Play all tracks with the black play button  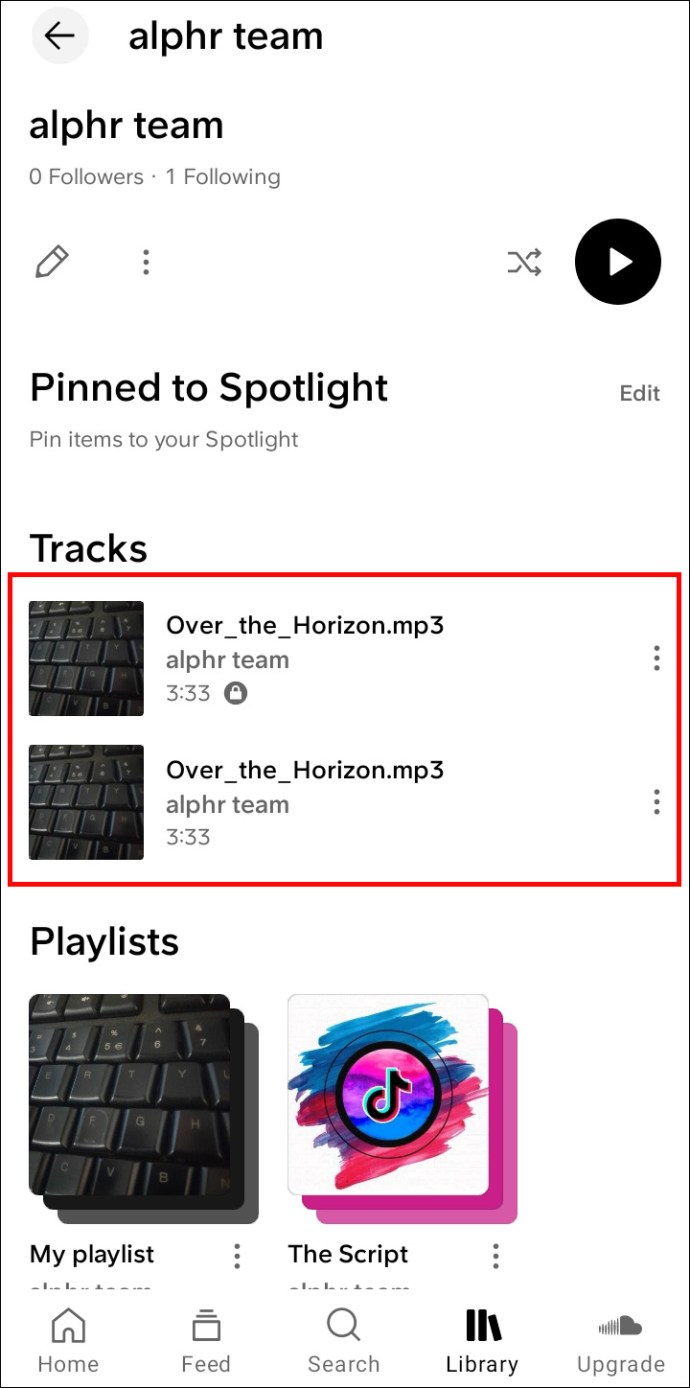coord(617,262)
